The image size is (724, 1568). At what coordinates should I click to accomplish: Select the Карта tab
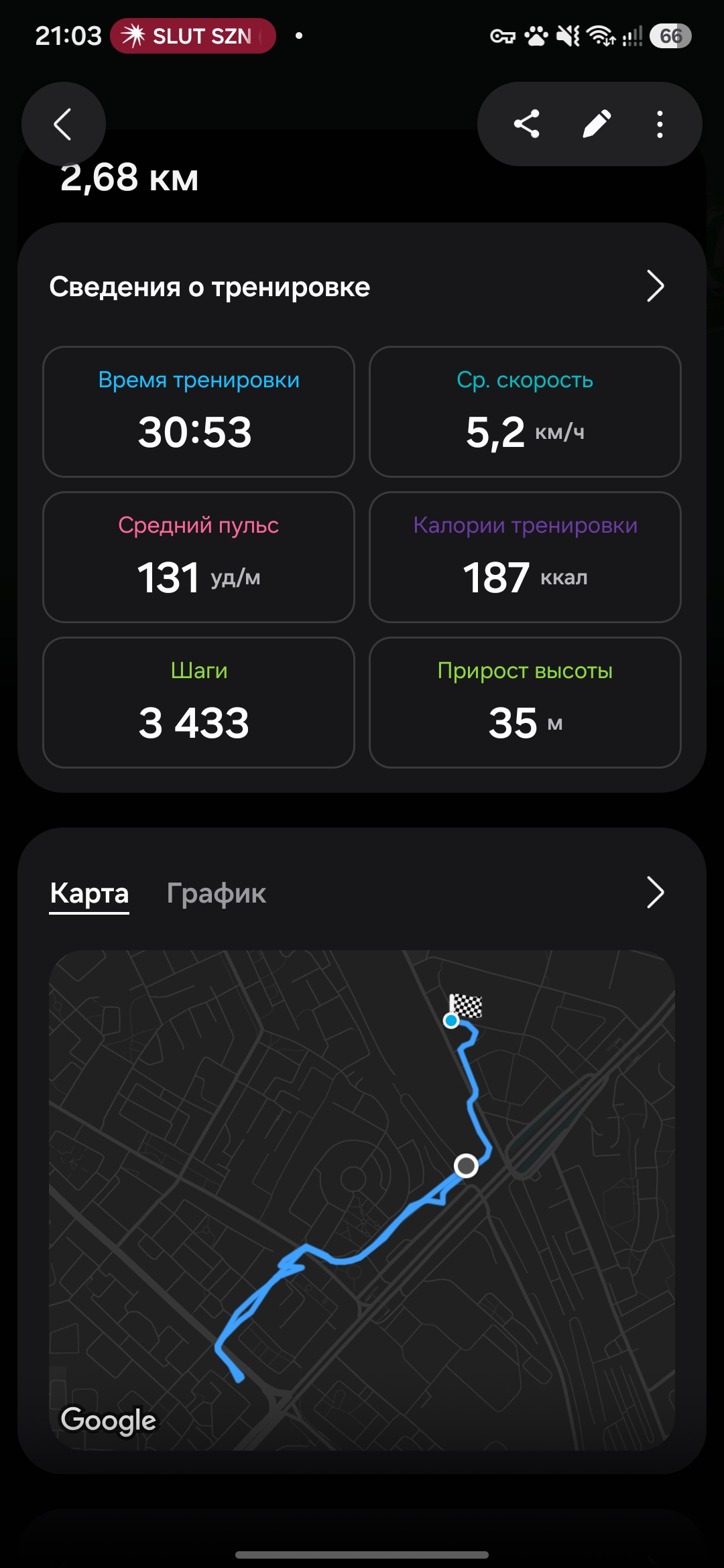coord(89,893)
